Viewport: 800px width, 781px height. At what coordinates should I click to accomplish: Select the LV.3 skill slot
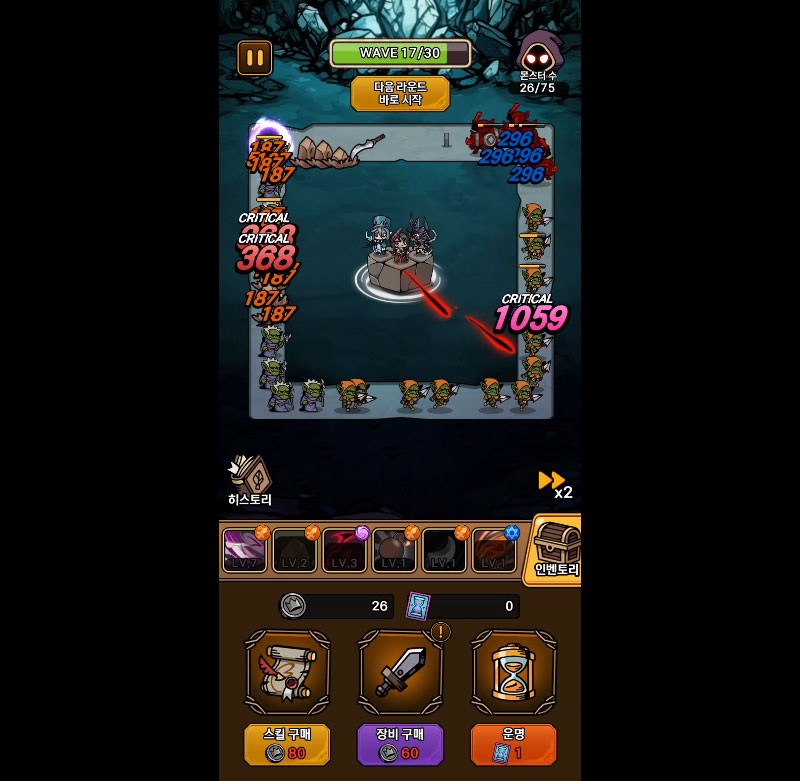click(x=345, y=550)
